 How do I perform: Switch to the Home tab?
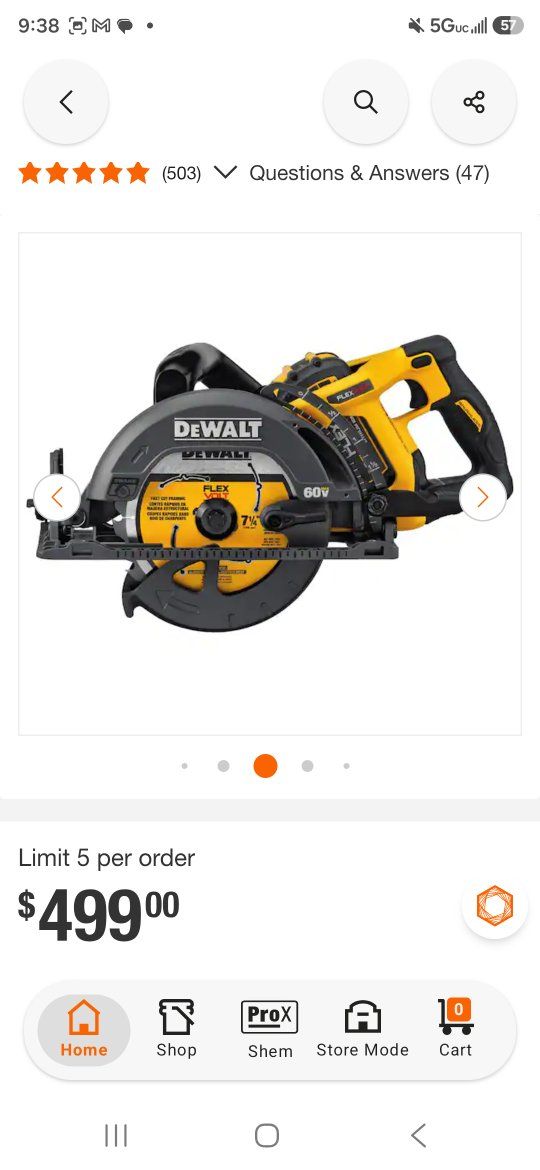[84, 1030]
